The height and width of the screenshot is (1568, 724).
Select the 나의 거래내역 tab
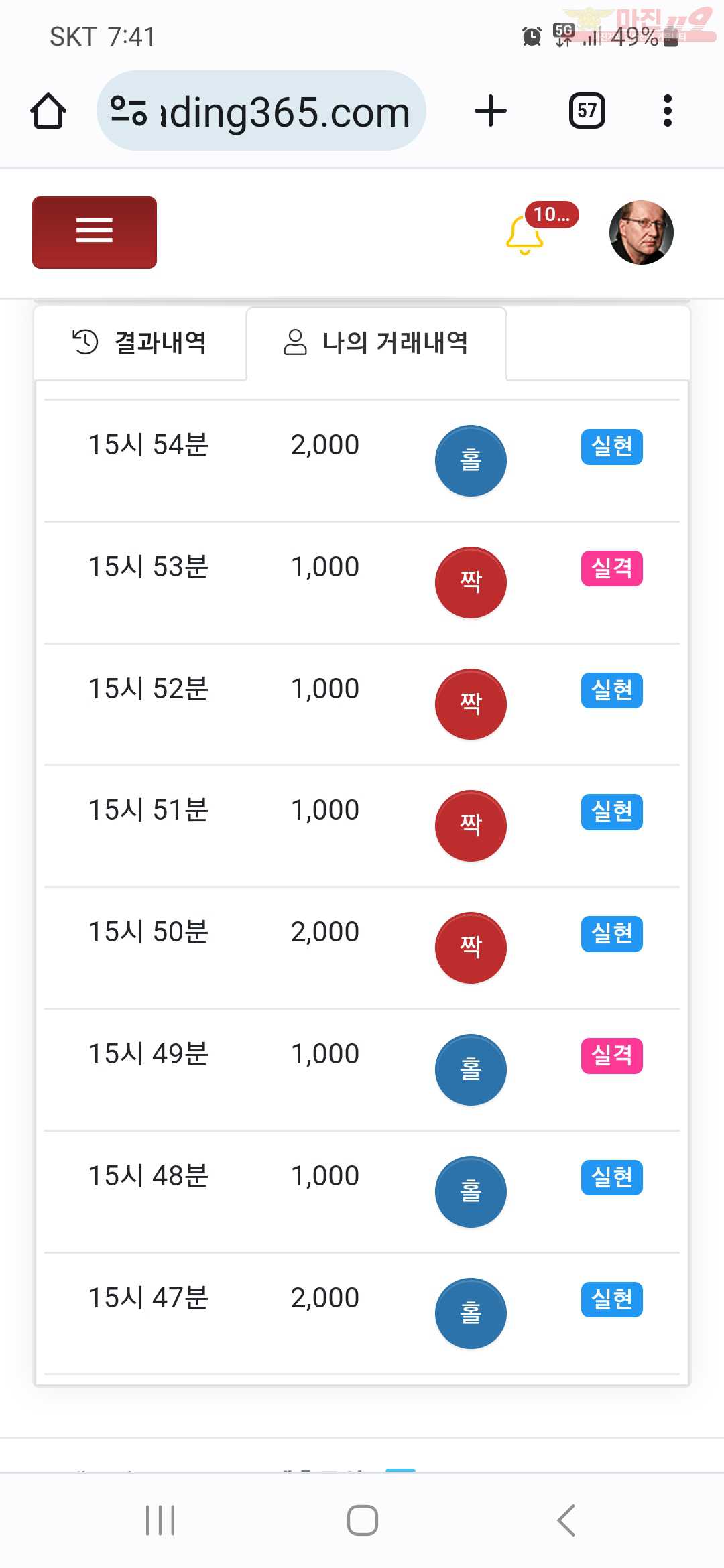tap(376, 342)
